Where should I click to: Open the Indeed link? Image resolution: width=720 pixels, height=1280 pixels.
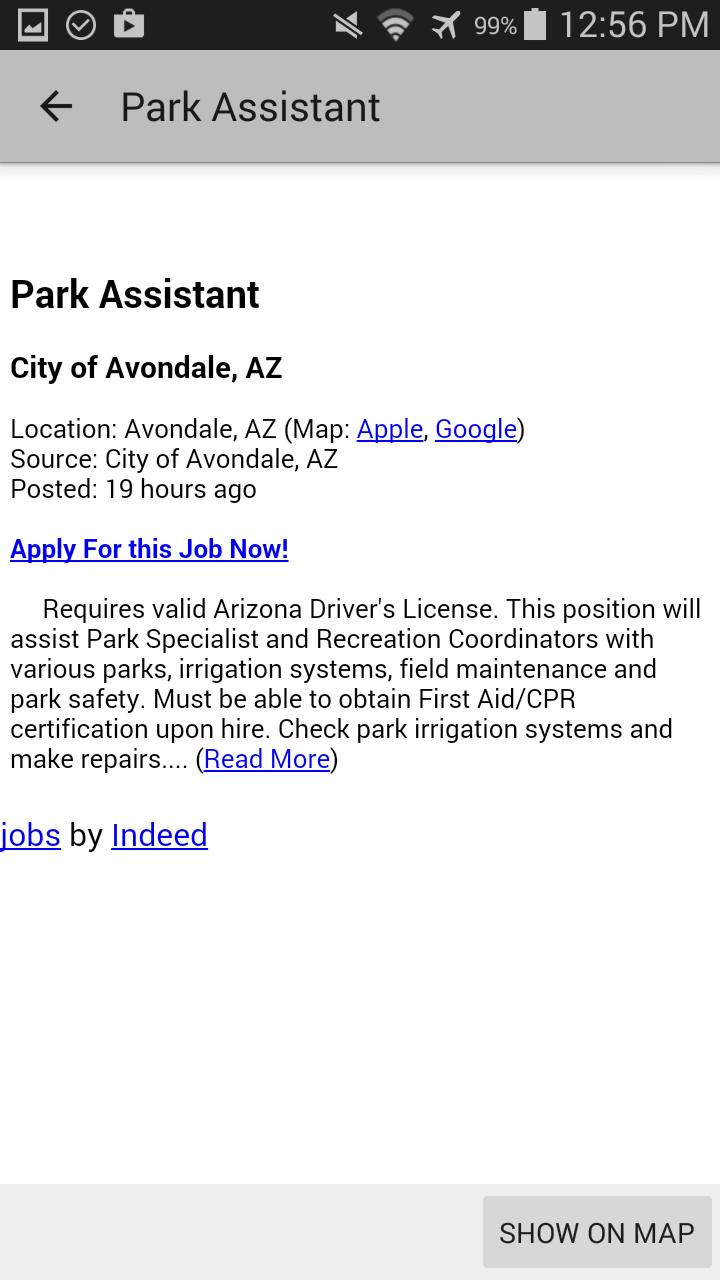click(159, 835)
